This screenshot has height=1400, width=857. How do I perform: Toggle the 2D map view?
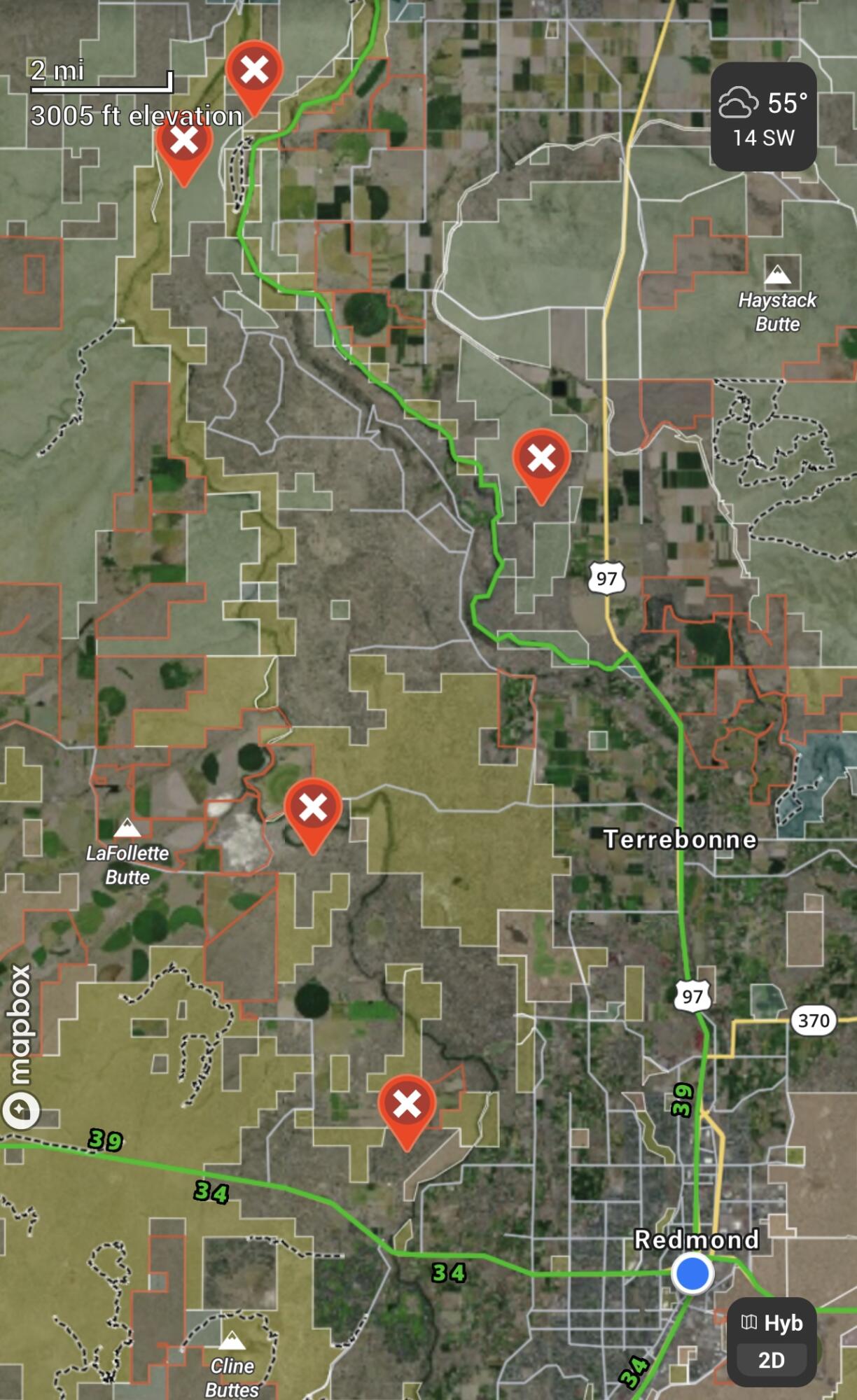[x=772, y=1359]
